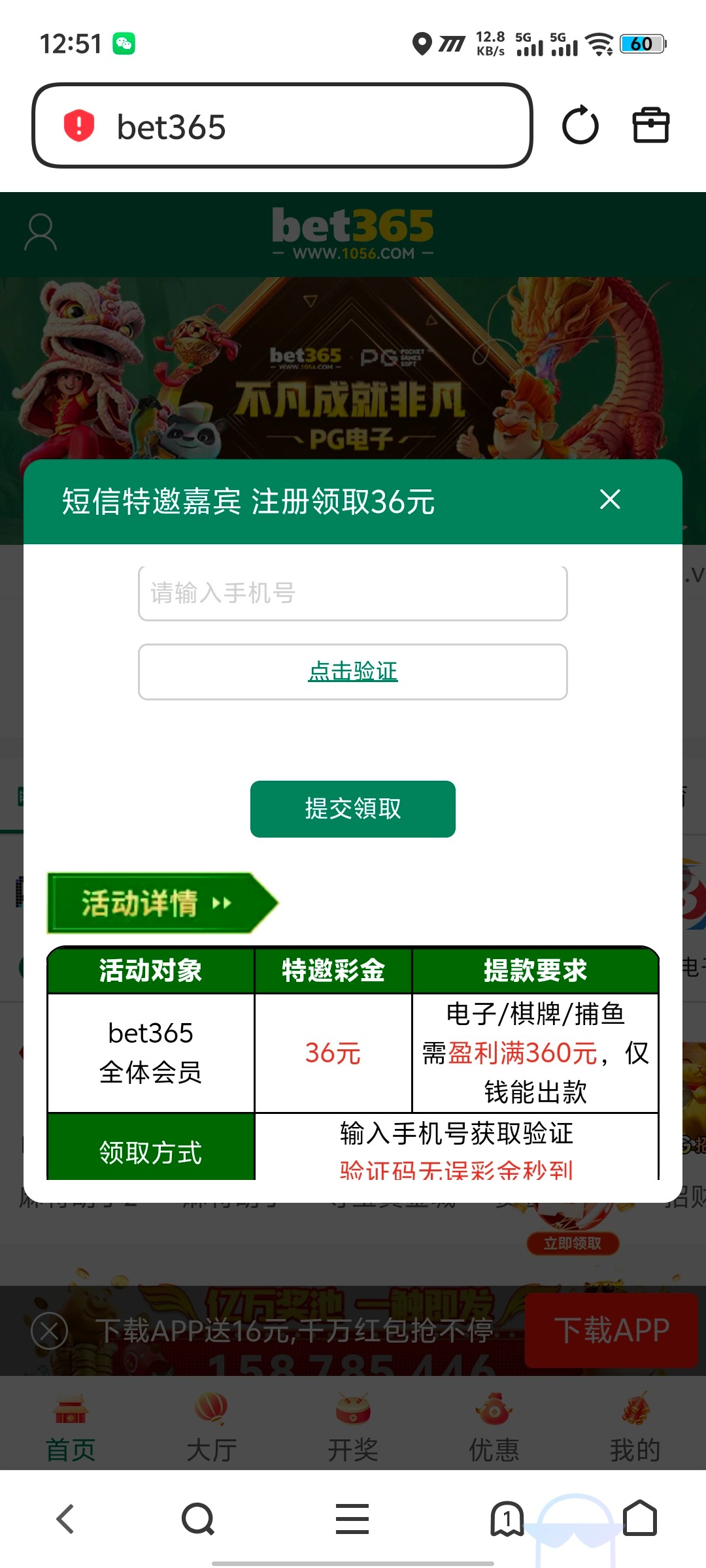The height and width of the screenshot is (1568, 706).
Task: Tap the red security warning shield in address bar
Action: 78,125
